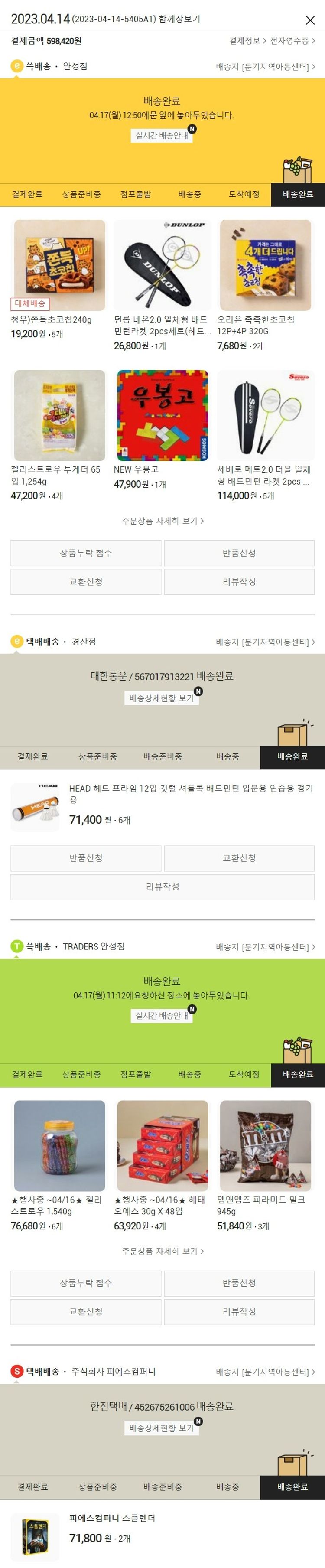Tap 상품누락 접수 for the 안성점 order
The width and height of the screenshot is (325, 1568).
[86, 553]
